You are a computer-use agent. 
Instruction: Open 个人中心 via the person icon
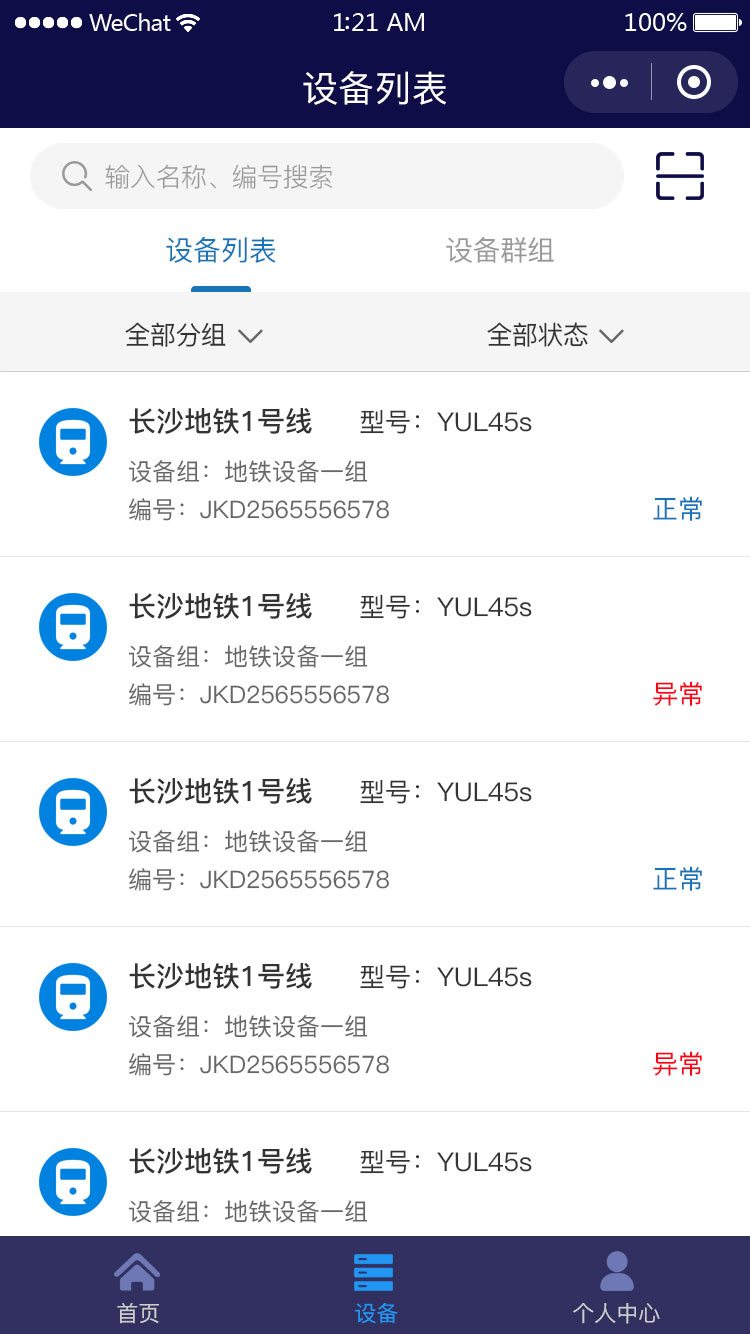tap(616, 1271)
